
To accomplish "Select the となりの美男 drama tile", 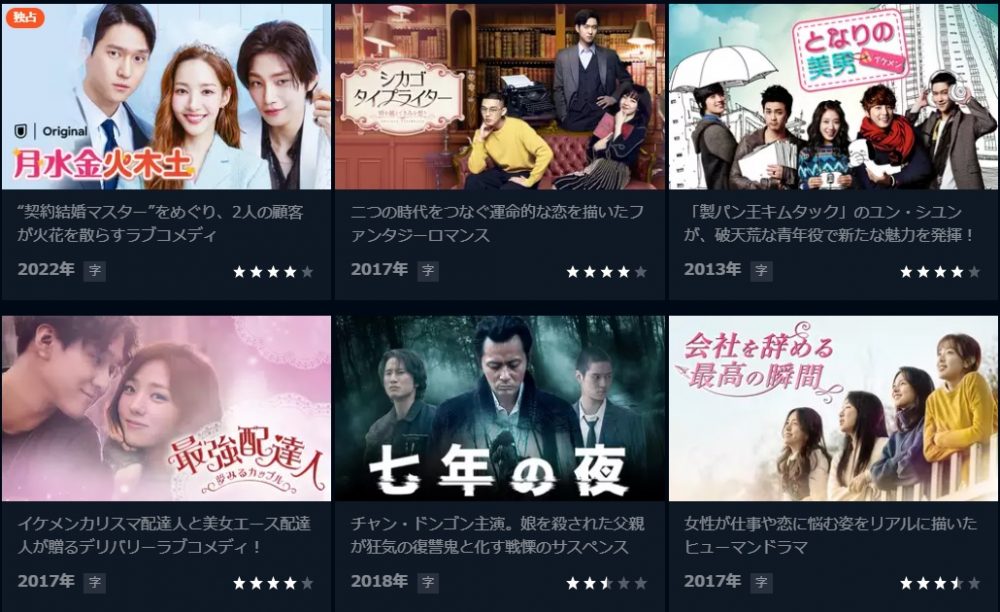I will pos(833,97).
